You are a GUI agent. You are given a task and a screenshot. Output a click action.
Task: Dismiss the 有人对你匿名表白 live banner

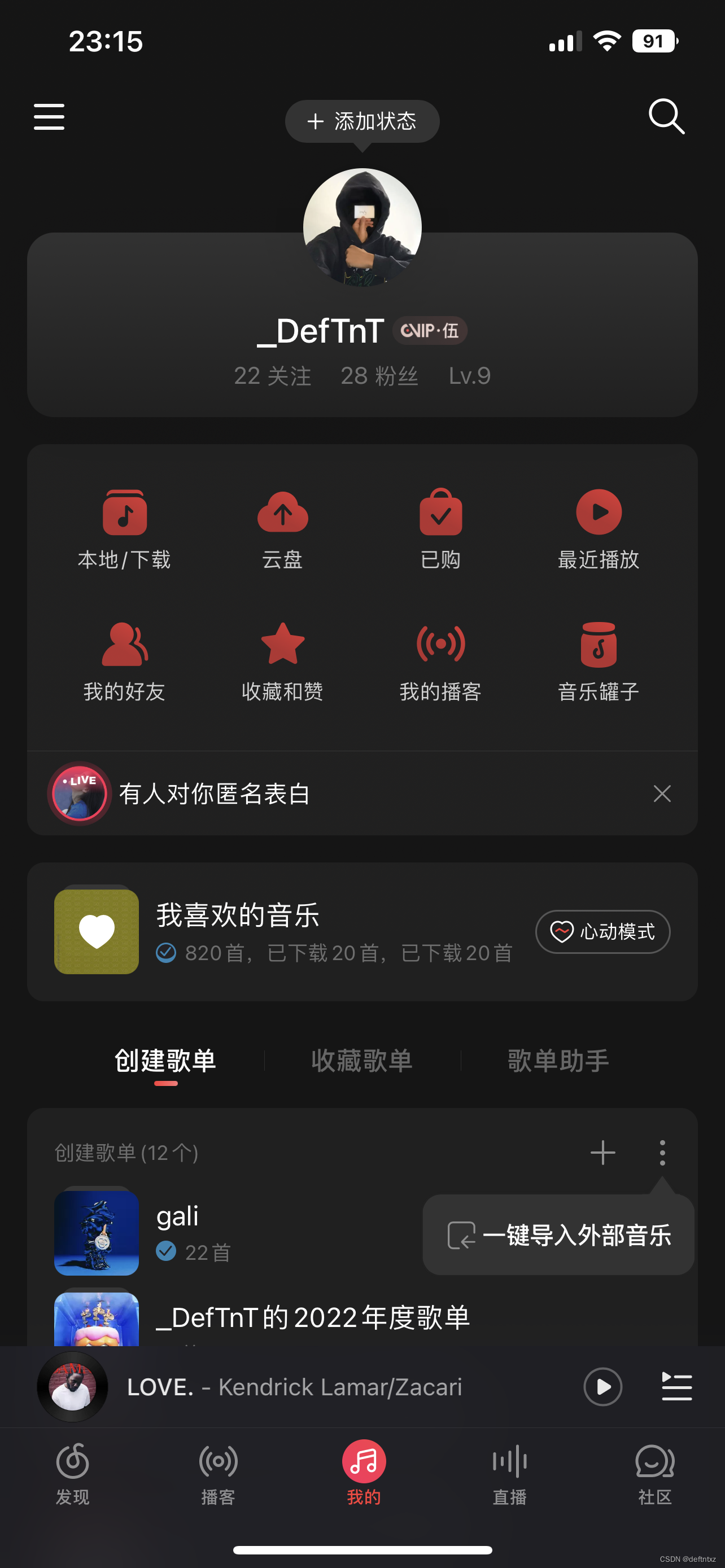point(662,793)
